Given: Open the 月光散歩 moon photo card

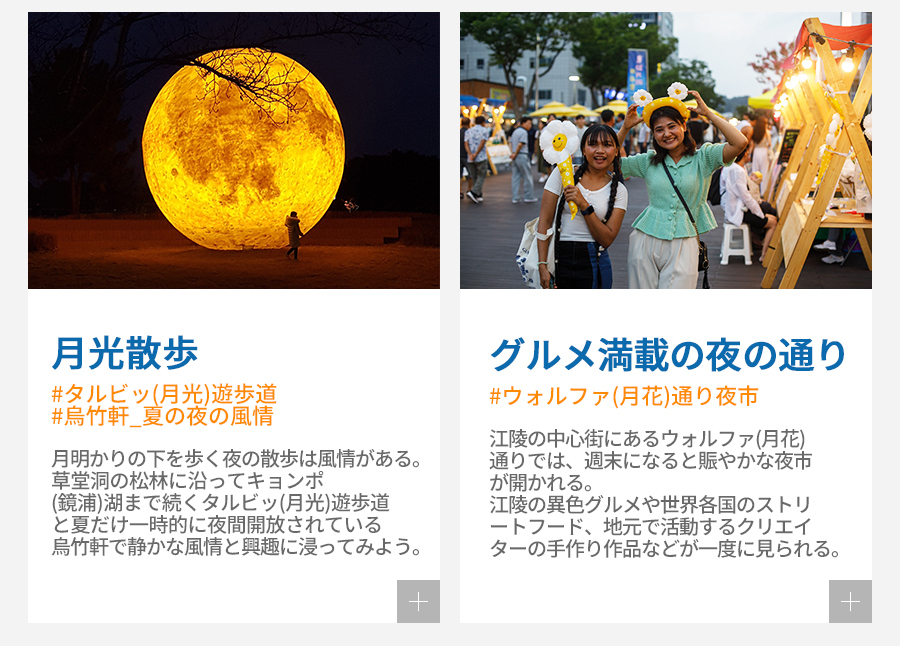Looking at the screenshot, I should point(233,151).
